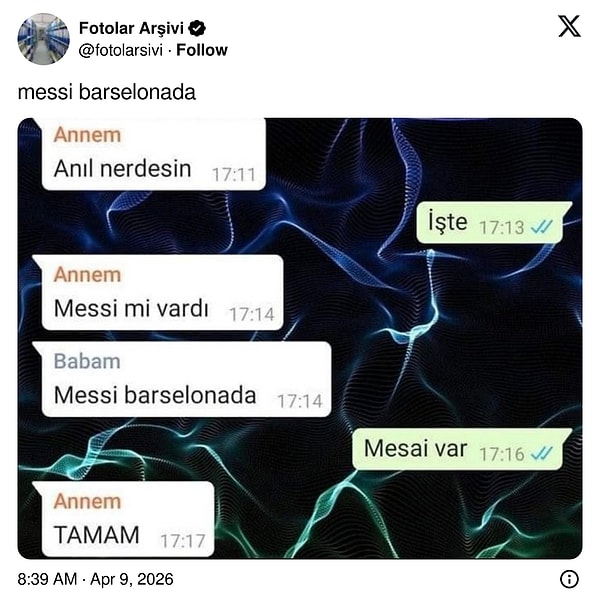
Task: Open the tweet info icon
Action: coord(569,579)
